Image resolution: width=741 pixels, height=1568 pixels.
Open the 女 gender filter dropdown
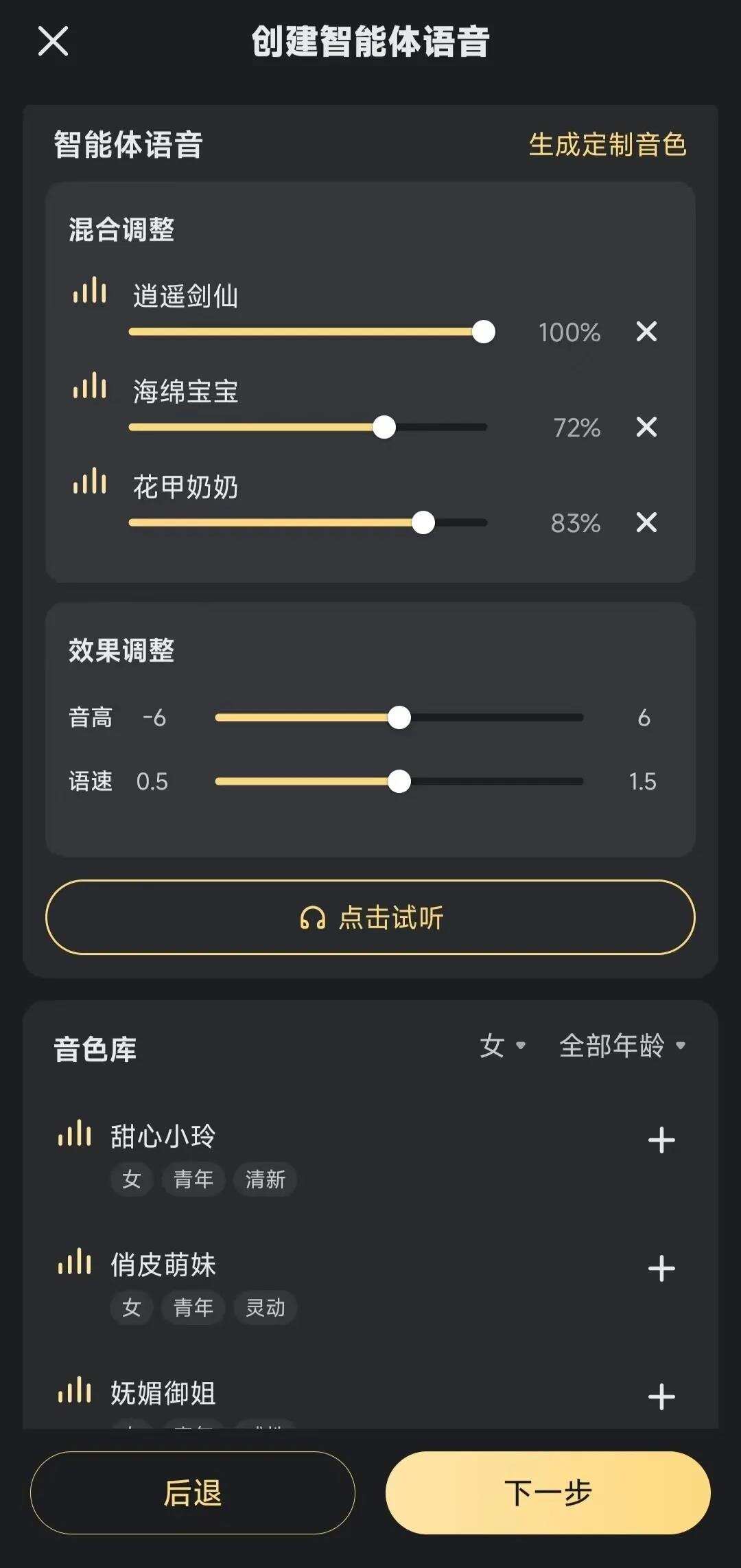point(495,1043)
